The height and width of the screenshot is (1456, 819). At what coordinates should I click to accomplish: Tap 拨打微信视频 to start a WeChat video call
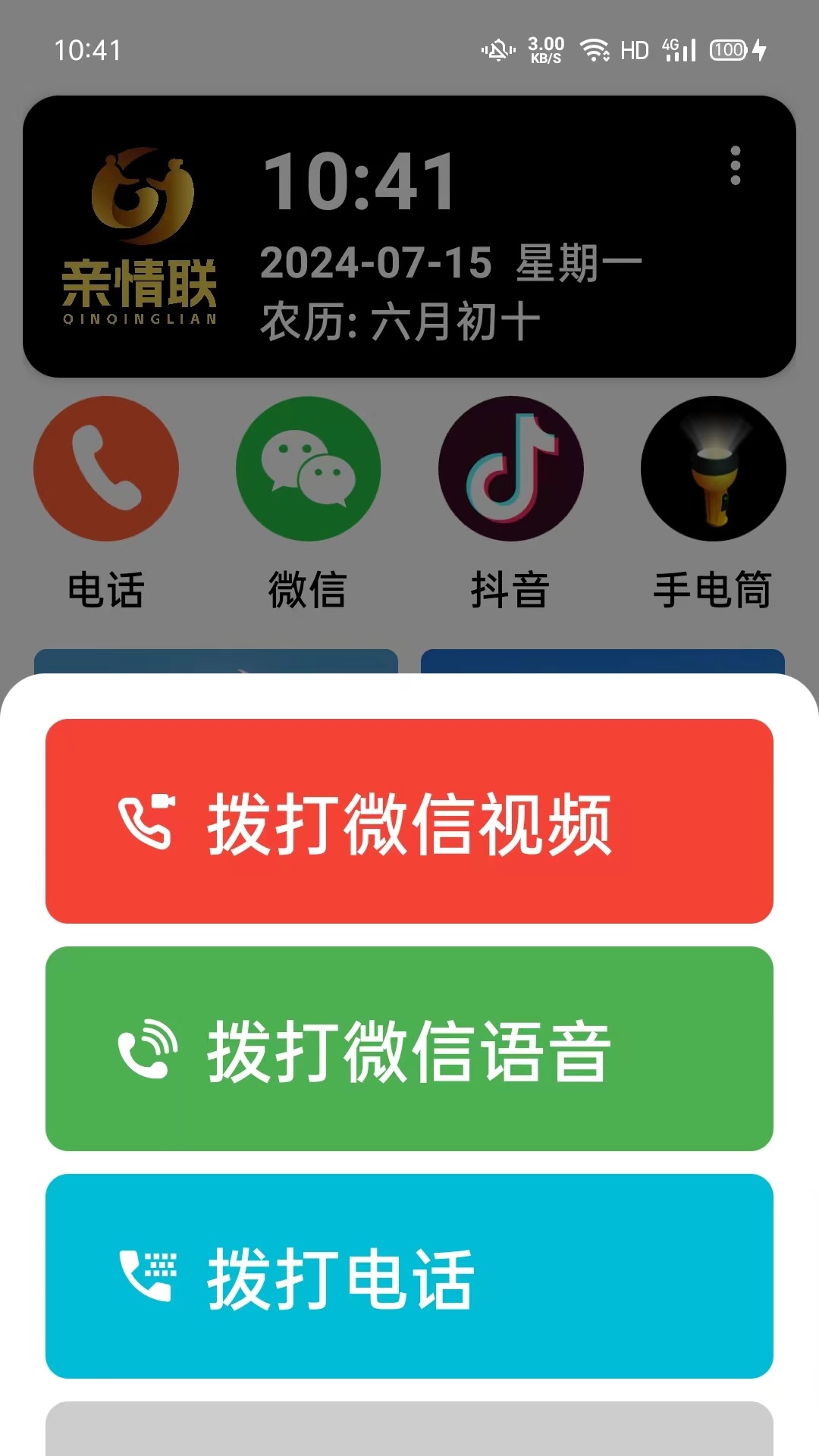pyautogui.click(x=409, y=821)
